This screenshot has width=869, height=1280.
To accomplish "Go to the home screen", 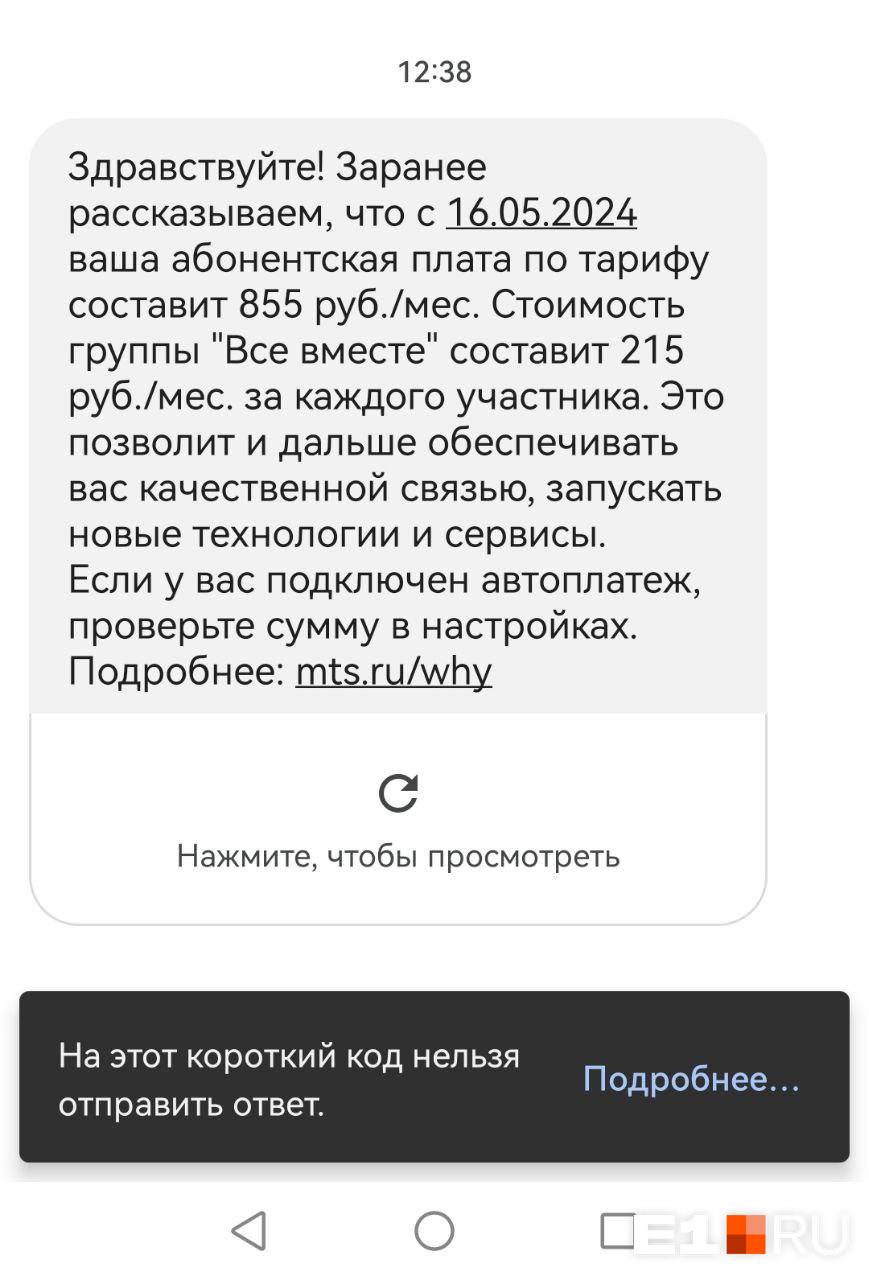I will (434, 1230).
